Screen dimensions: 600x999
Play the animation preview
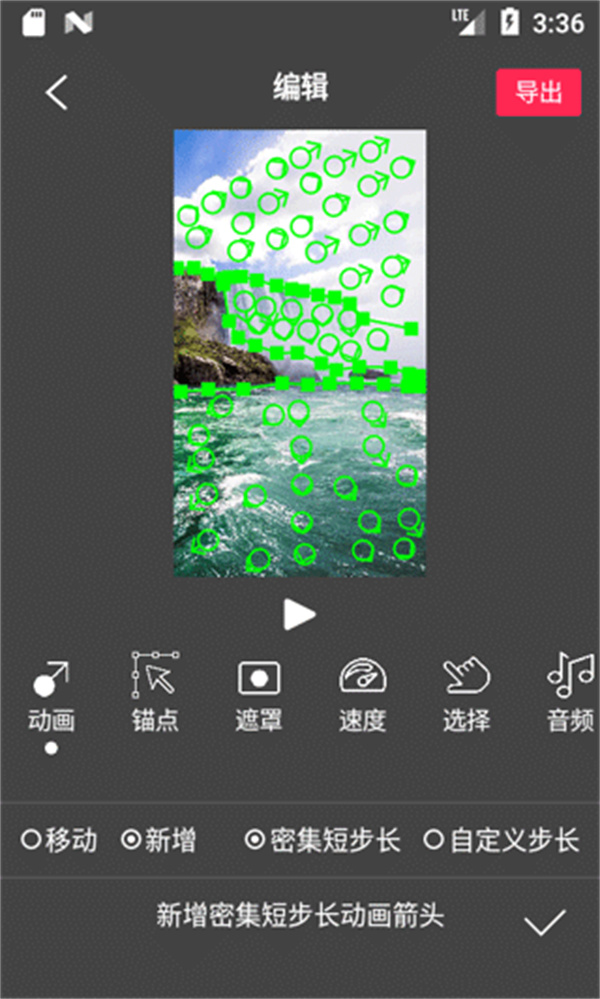point(299,615)
